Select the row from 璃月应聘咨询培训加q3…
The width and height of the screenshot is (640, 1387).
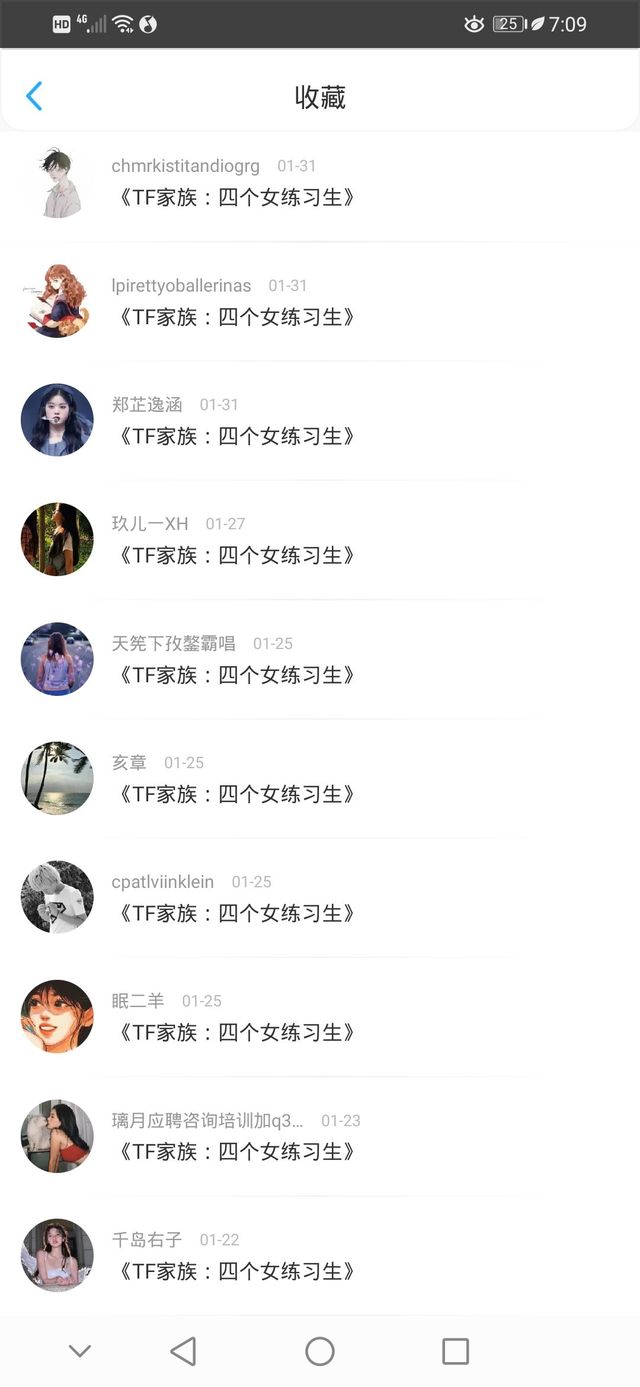pos(320,1136)
